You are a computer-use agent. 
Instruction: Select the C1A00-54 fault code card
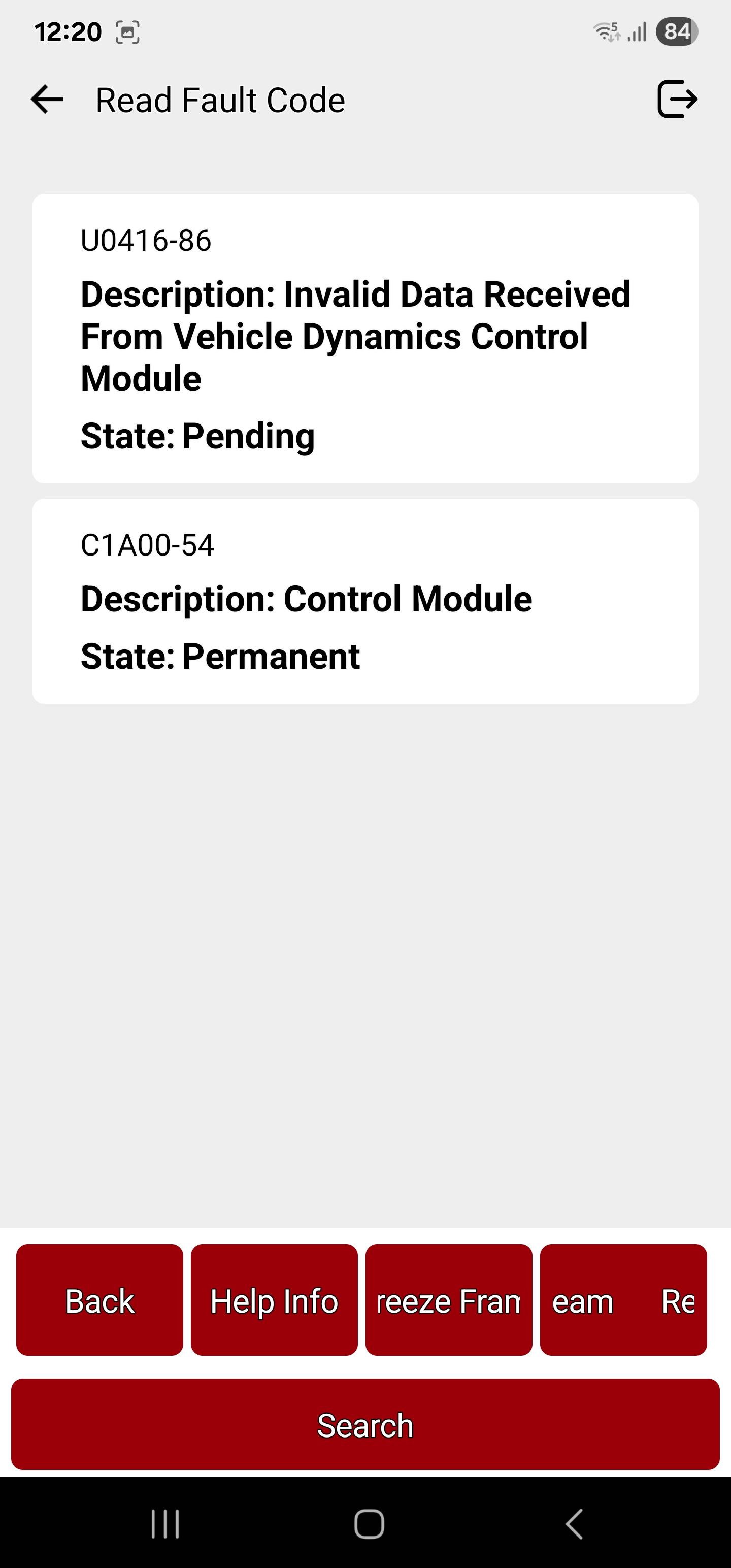[x=365, y=601]
